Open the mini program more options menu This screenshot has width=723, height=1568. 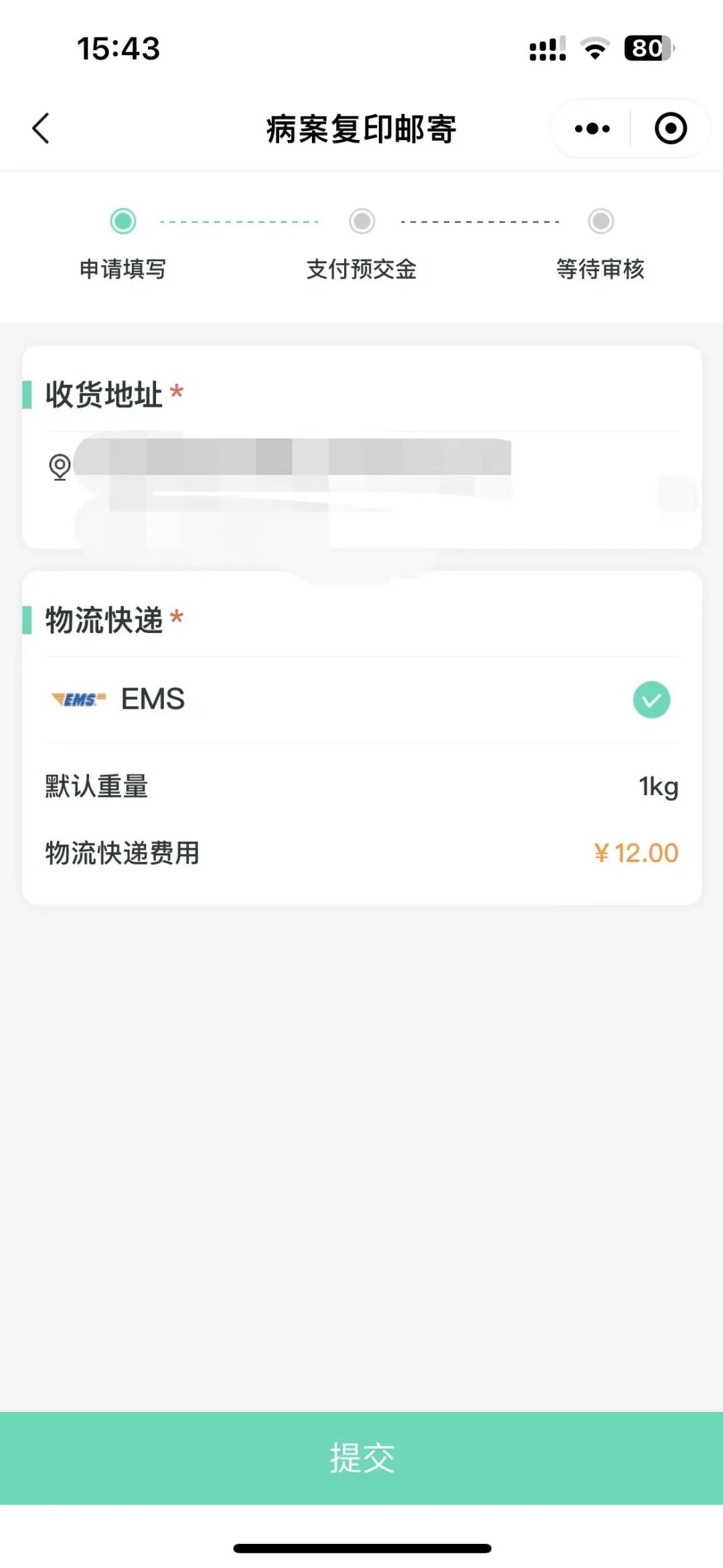pos(592,129)
